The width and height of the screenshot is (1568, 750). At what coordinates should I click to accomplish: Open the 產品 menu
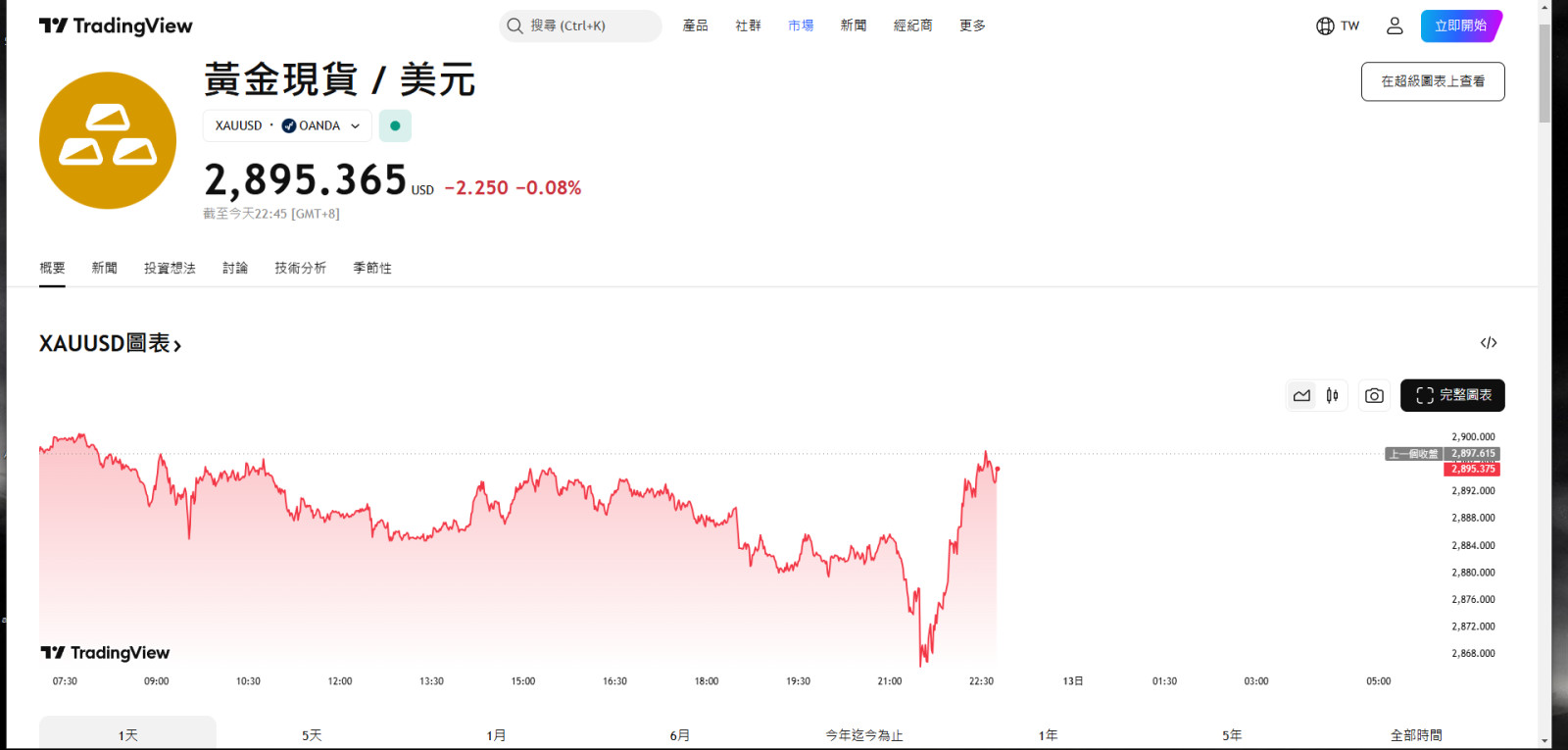[x=695, y=25]
